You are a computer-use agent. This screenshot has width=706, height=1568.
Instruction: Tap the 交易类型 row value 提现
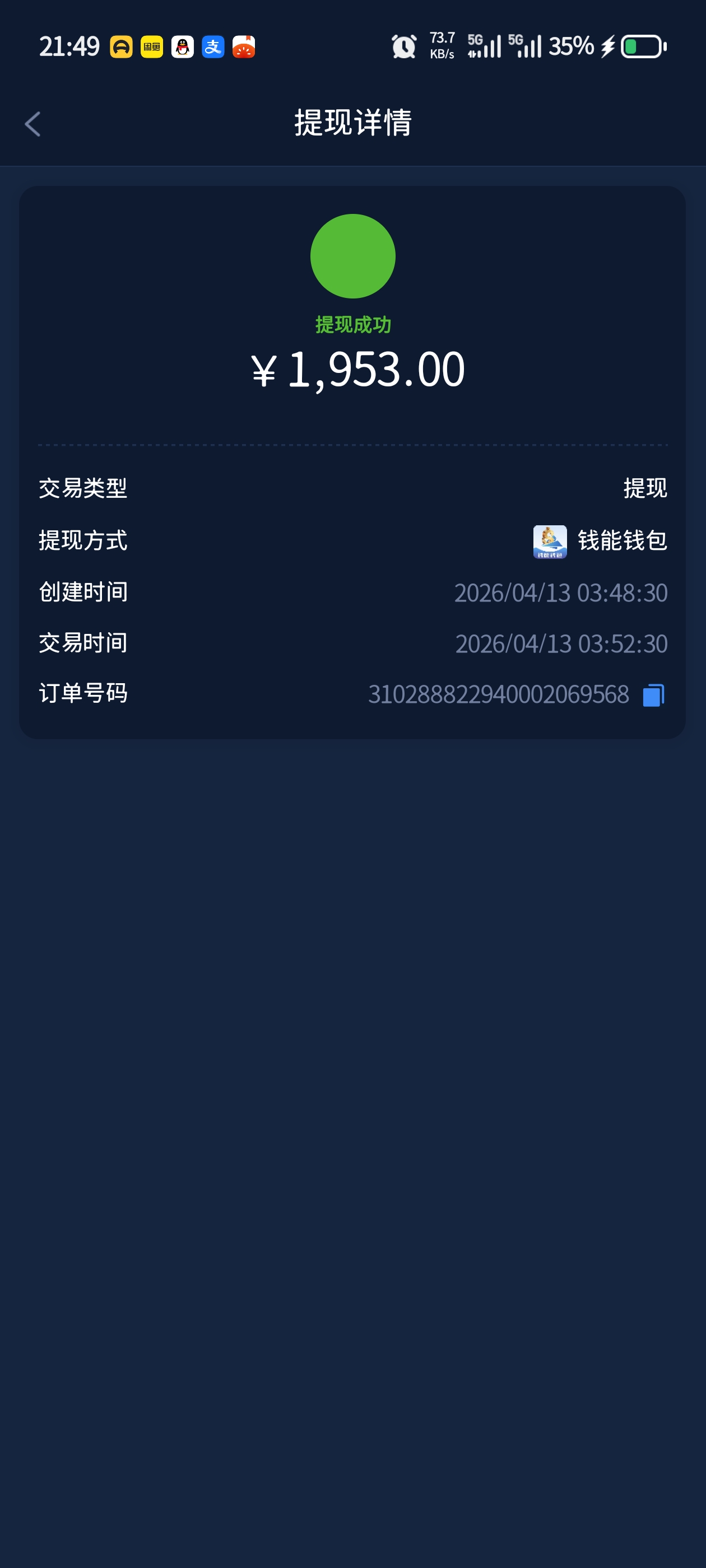pos(644,489)
